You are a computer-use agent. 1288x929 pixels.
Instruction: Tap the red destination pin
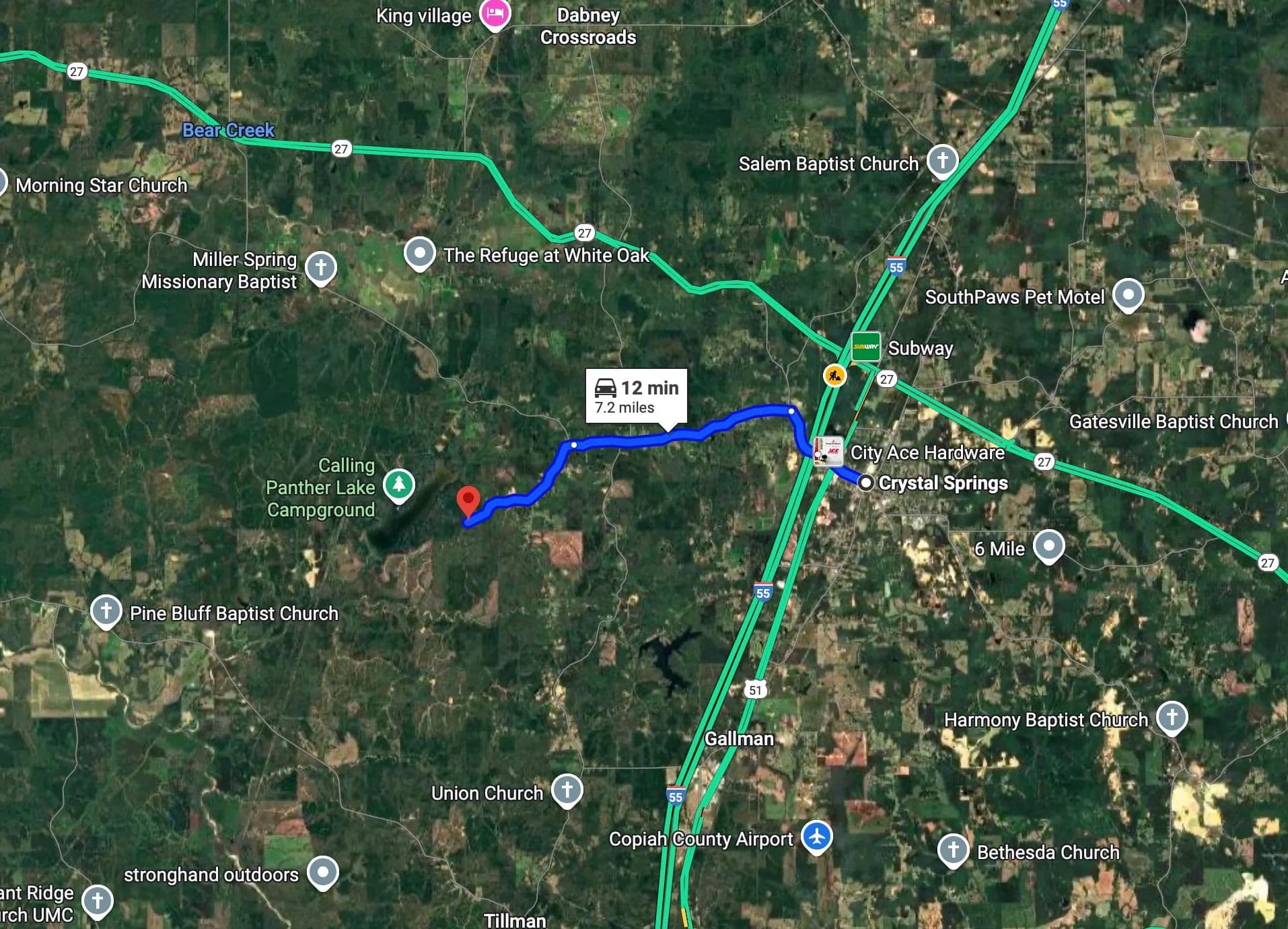click(468, 501)
